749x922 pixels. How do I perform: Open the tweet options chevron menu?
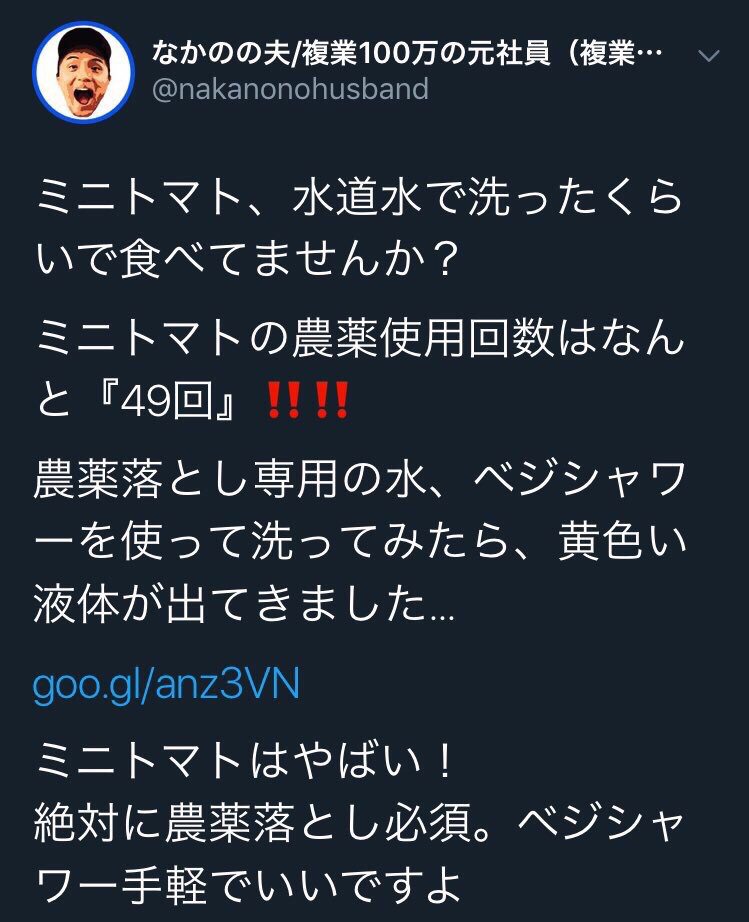pyautogui.click(x=709, y=56)
